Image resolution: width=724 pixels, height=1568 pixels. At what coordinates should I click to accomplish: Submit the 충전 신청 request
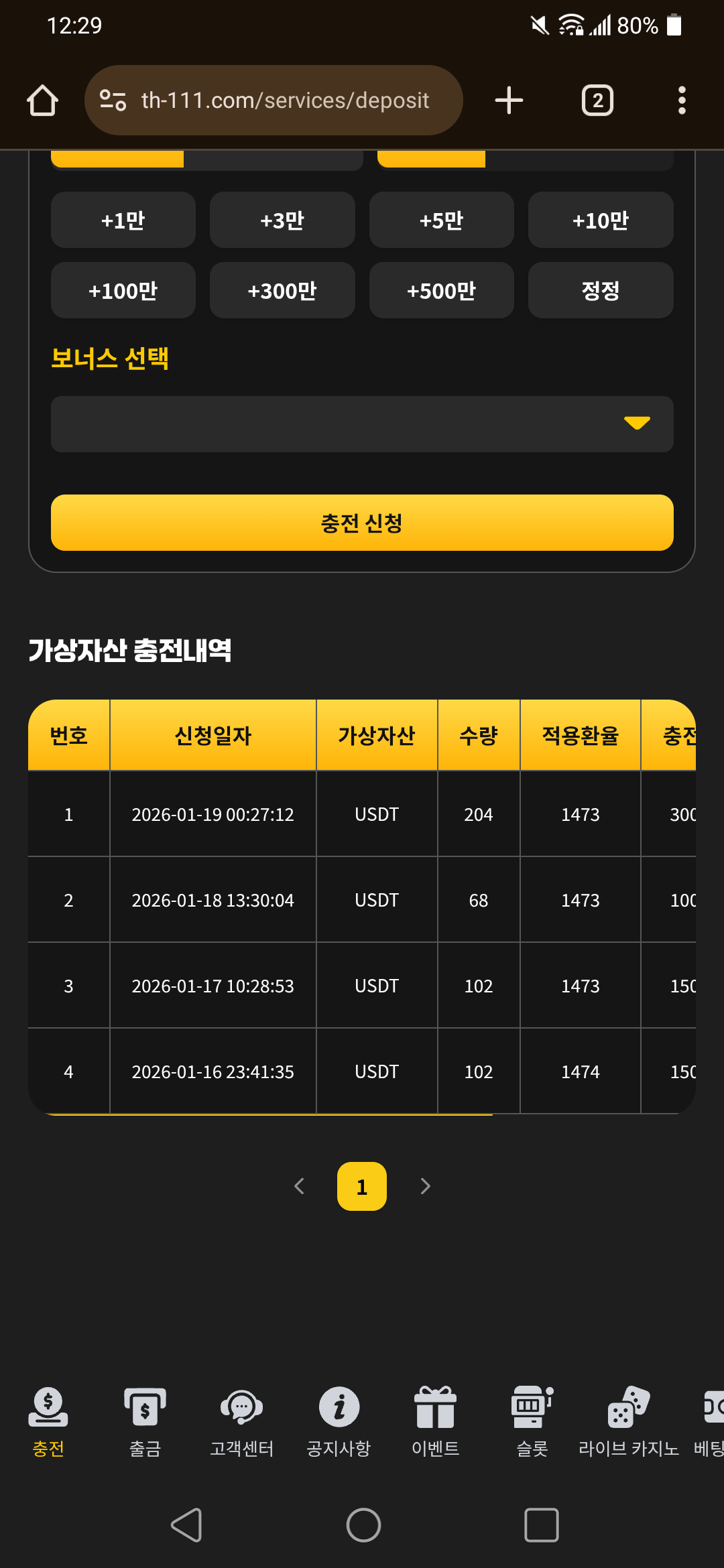[x=362, y=523]
